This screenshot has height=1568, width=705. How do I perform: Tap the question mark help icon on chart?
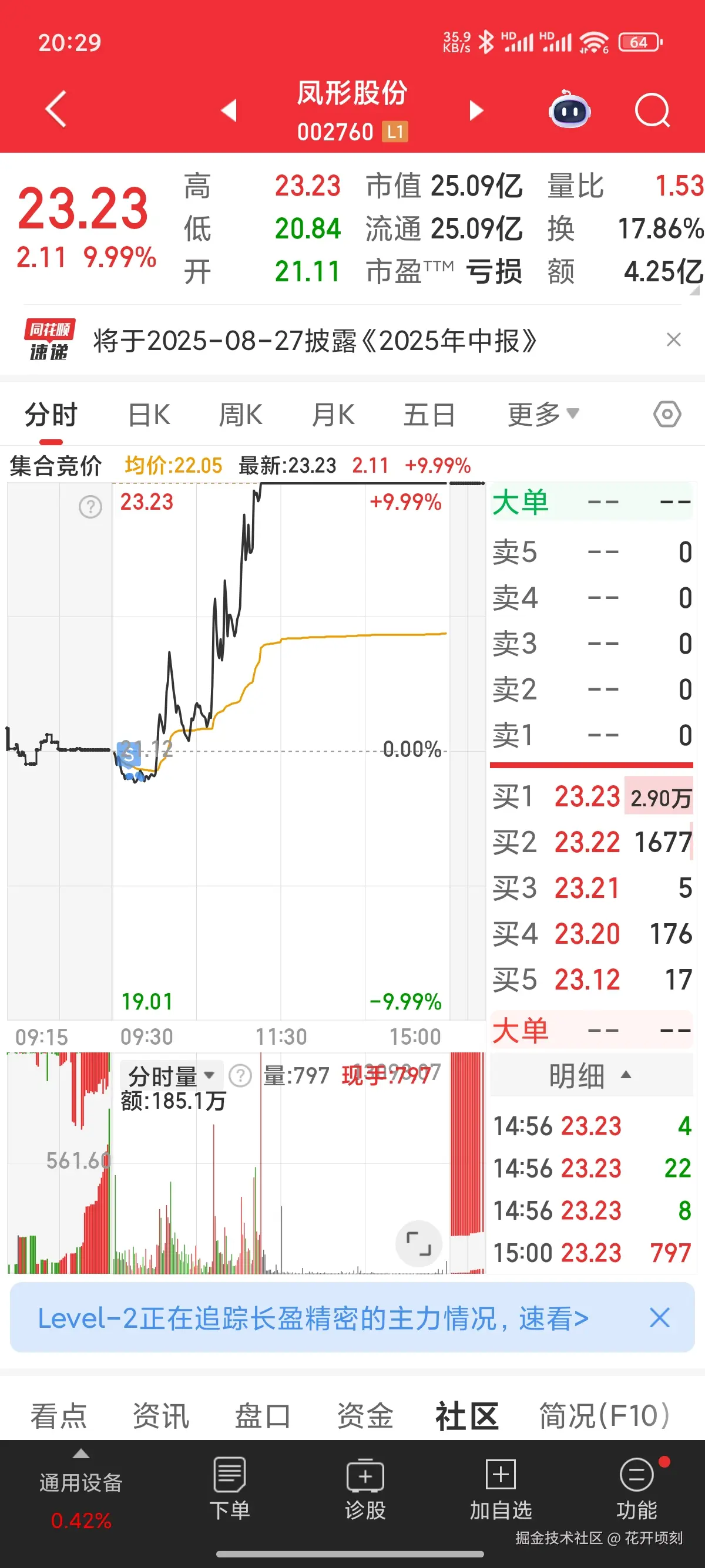89,506
